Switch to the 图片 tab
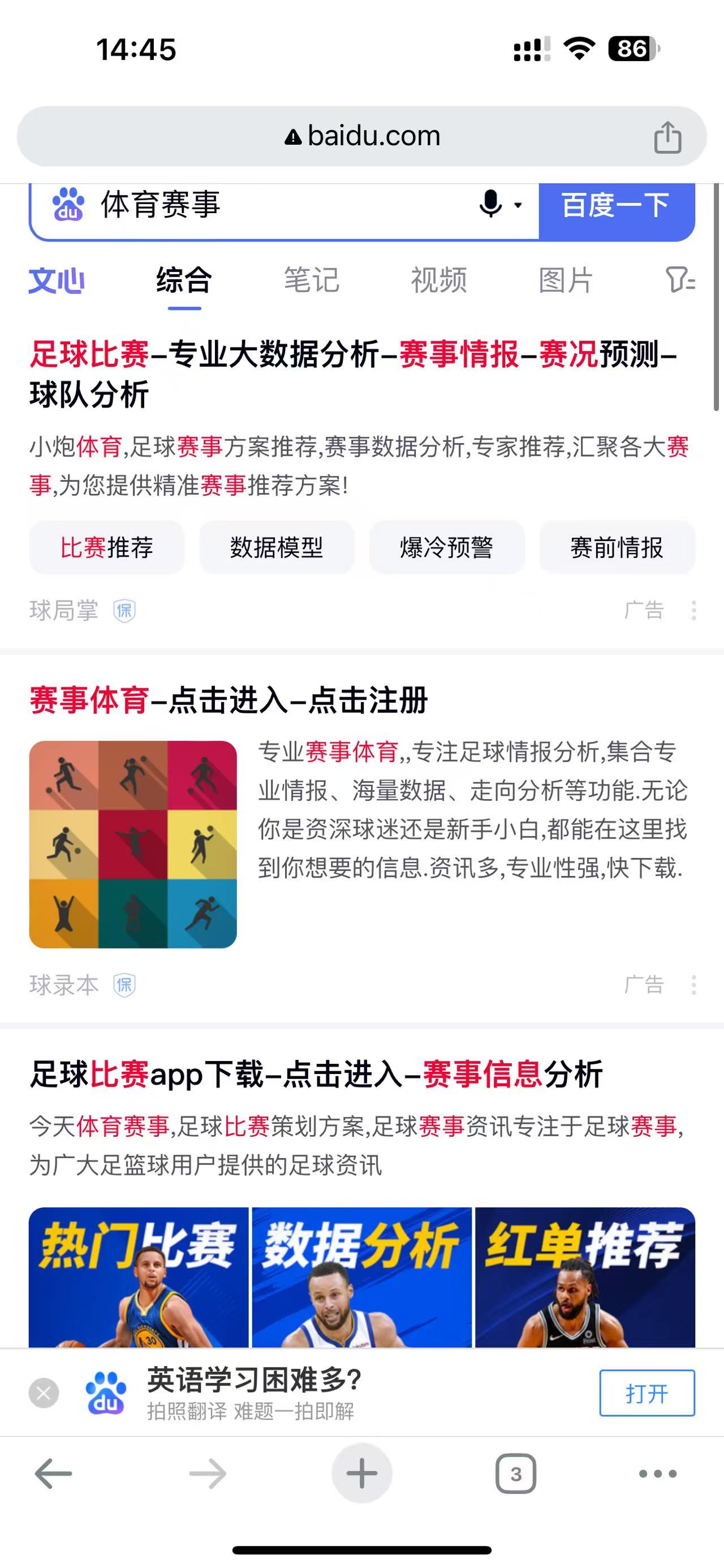Image resolution: width=724 pixels, height=1568 pixels. click(x=566, y=281)
